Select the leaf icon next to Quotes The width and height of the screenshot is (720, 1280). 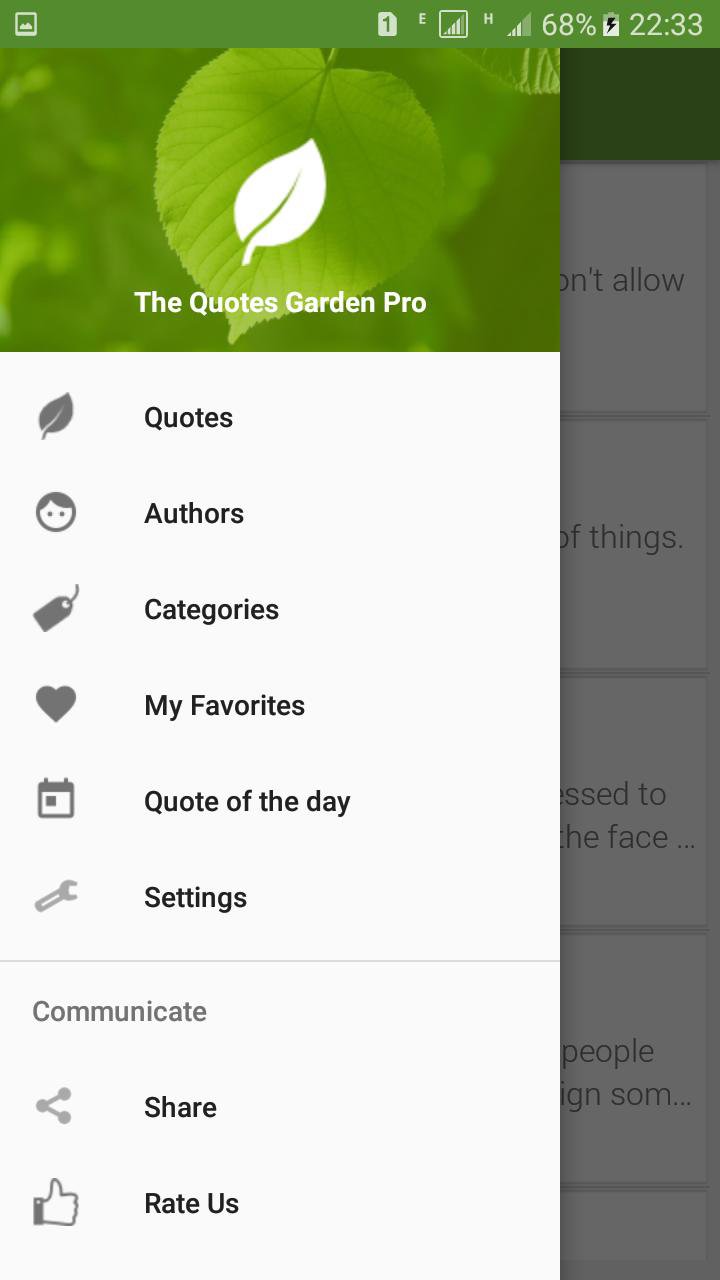(55, 417)
